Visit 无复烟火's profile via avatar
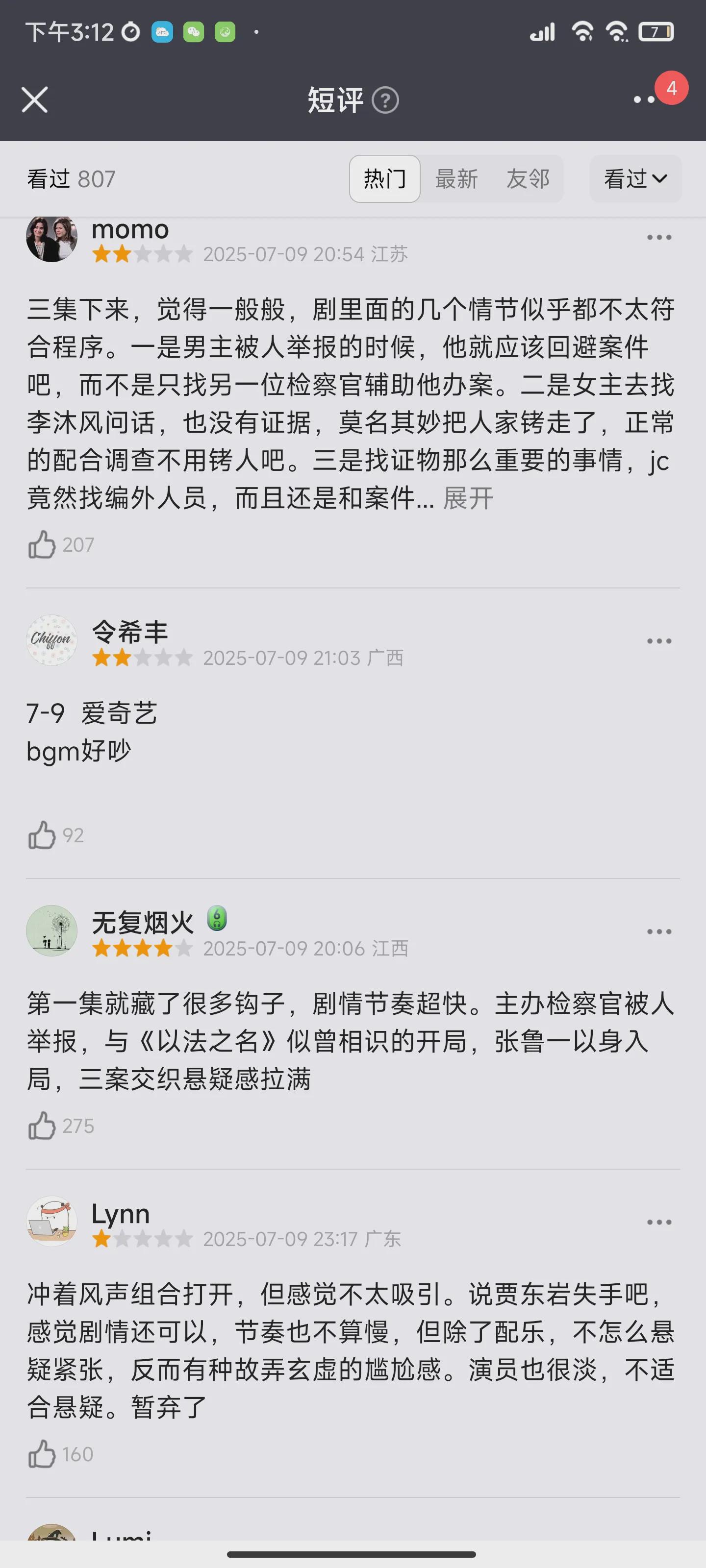Image resolution: width=706 pixels, height=1568 pixels. [52, 931]
